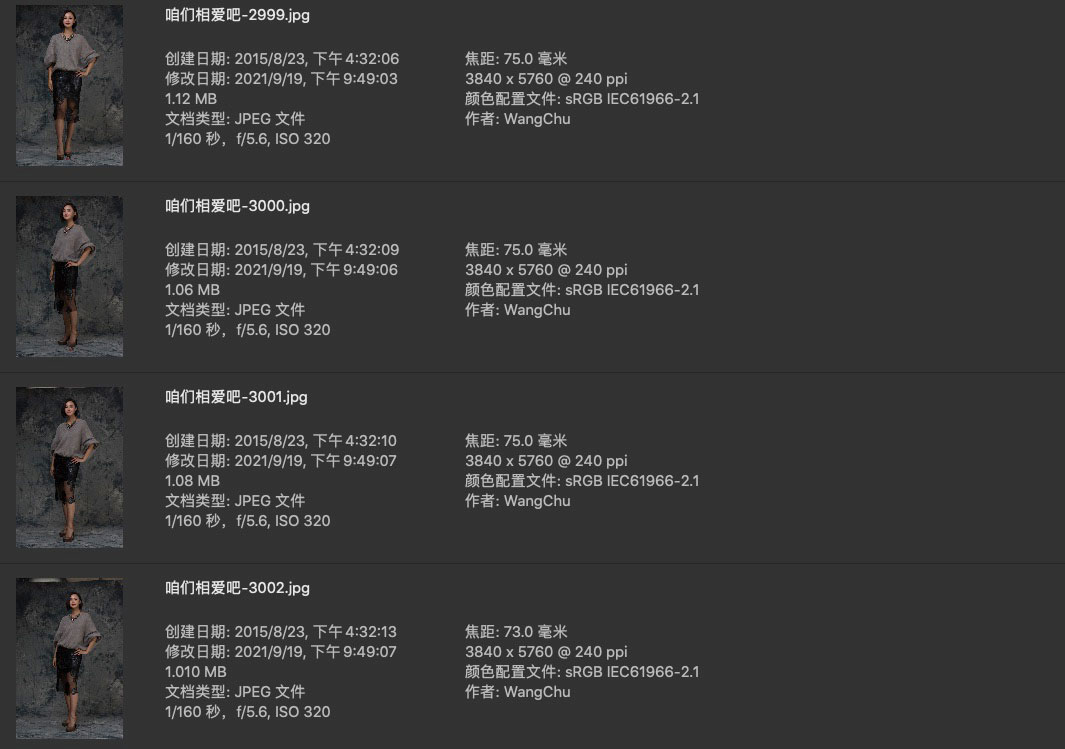Select the file 咱们相爱吧-2999.jpg

click(238, 15)
